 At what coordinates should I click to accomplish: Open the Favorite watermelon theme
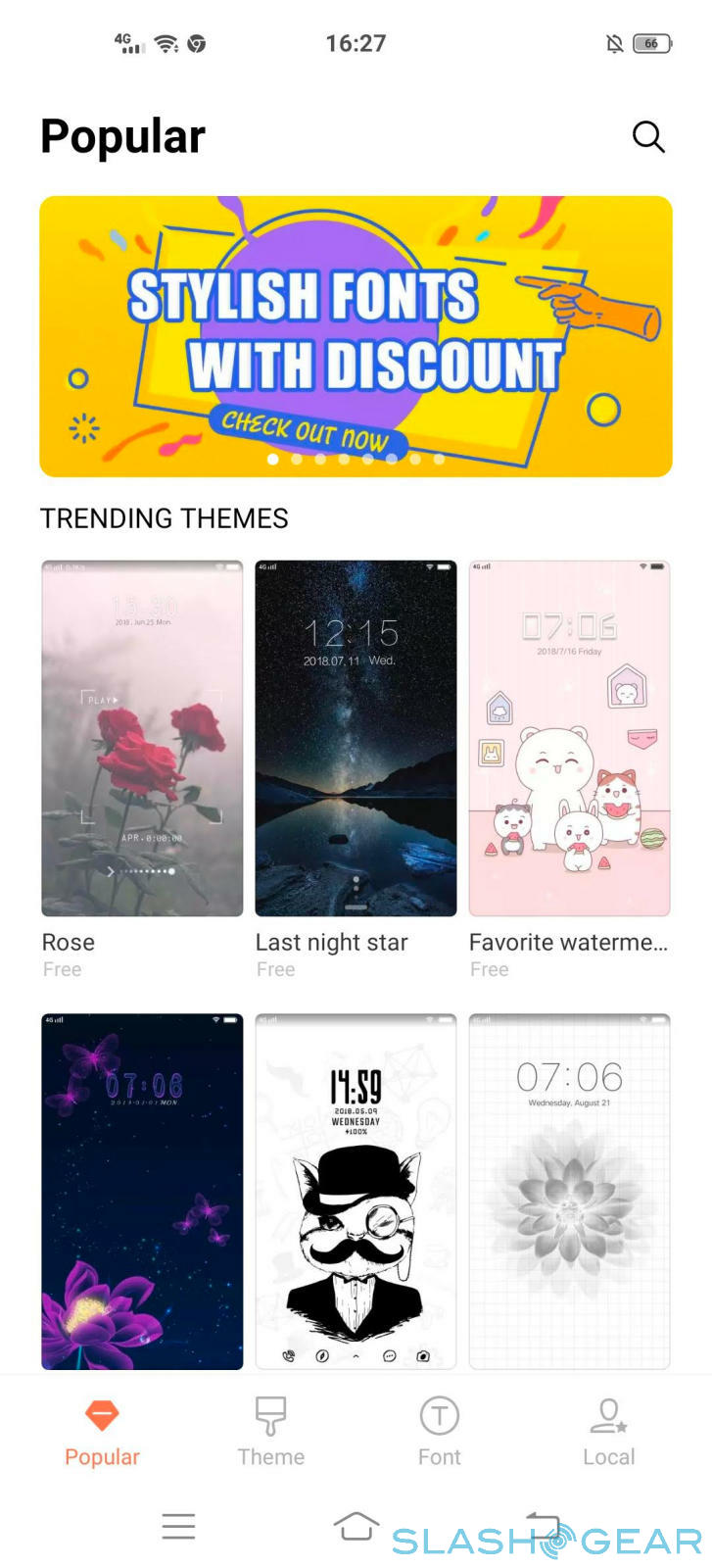pos(569,739)
